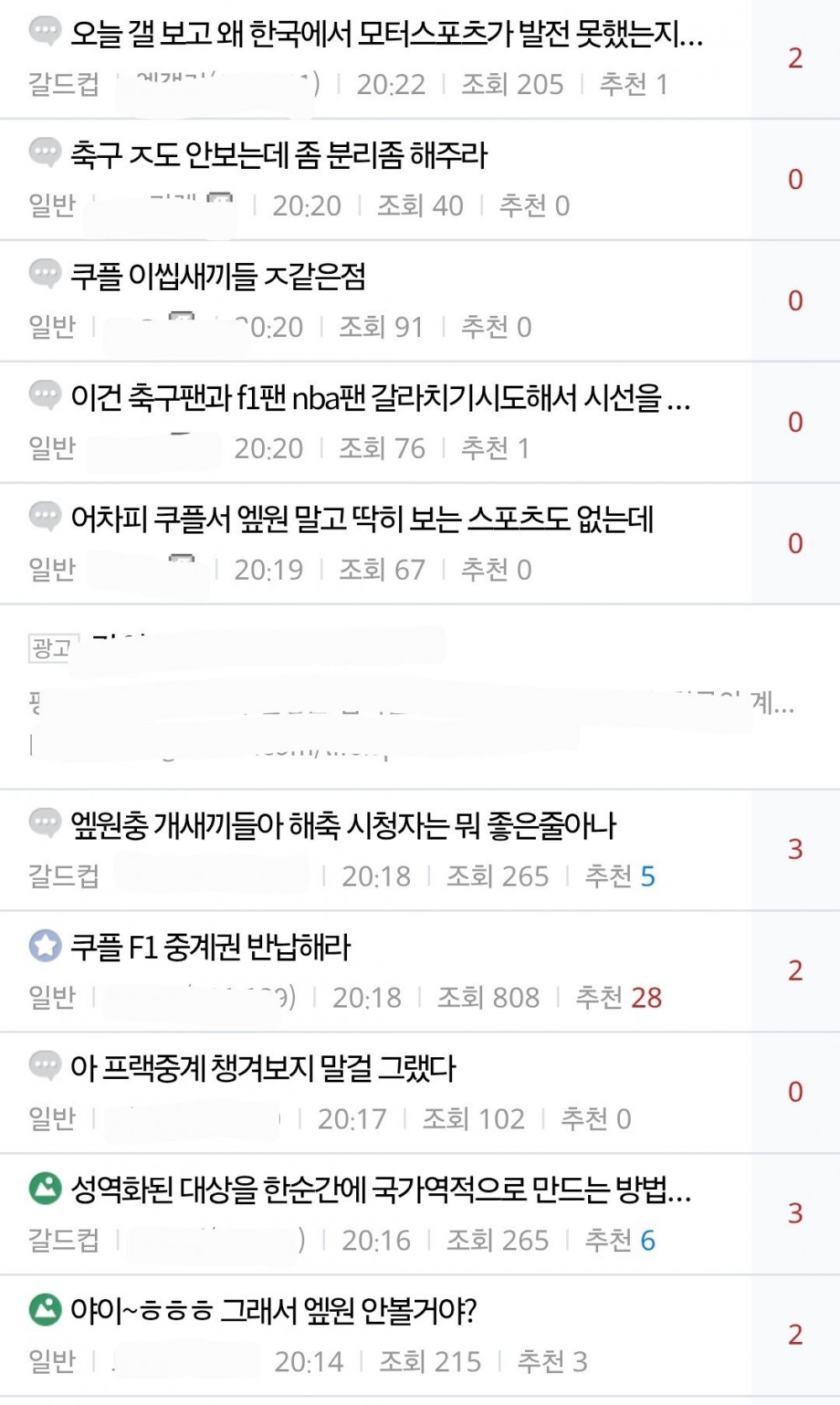
Task: View 3 comments on '엪원충 개새끼들아' post
Action: pos(795,850)
